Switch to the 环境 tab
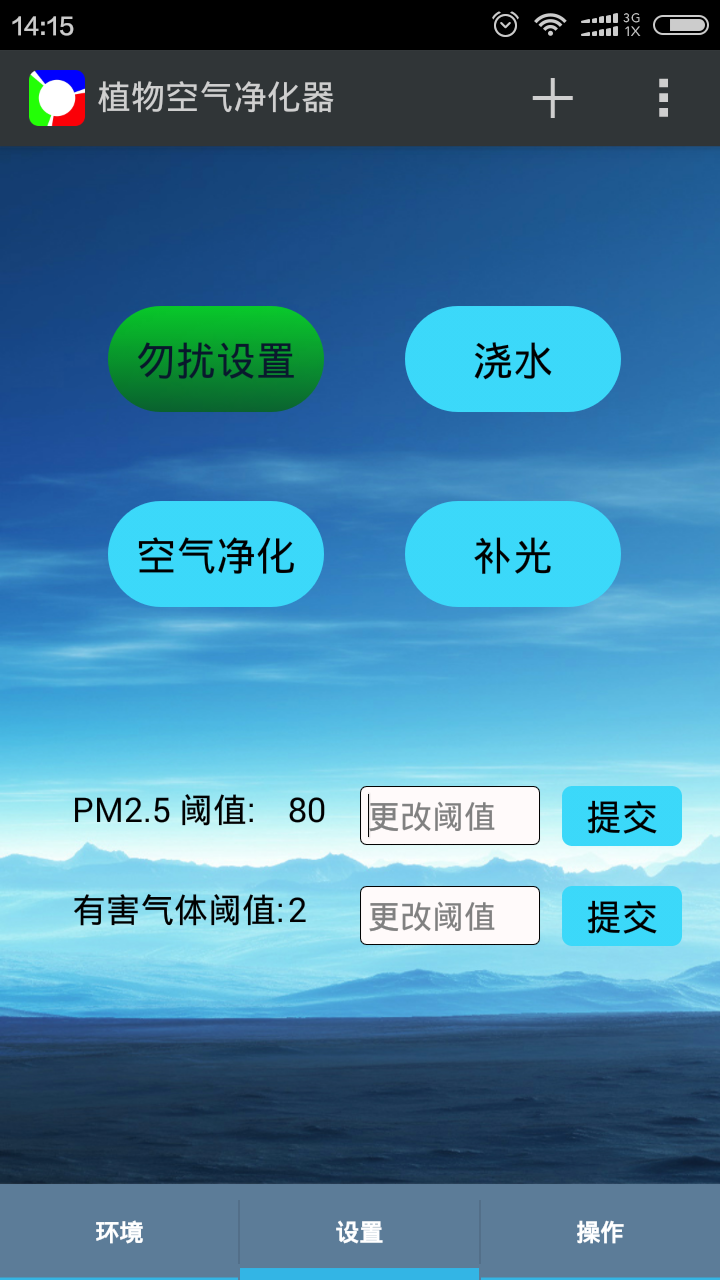Viewport: 720px width, 1280px height. tap(120, 1232)
